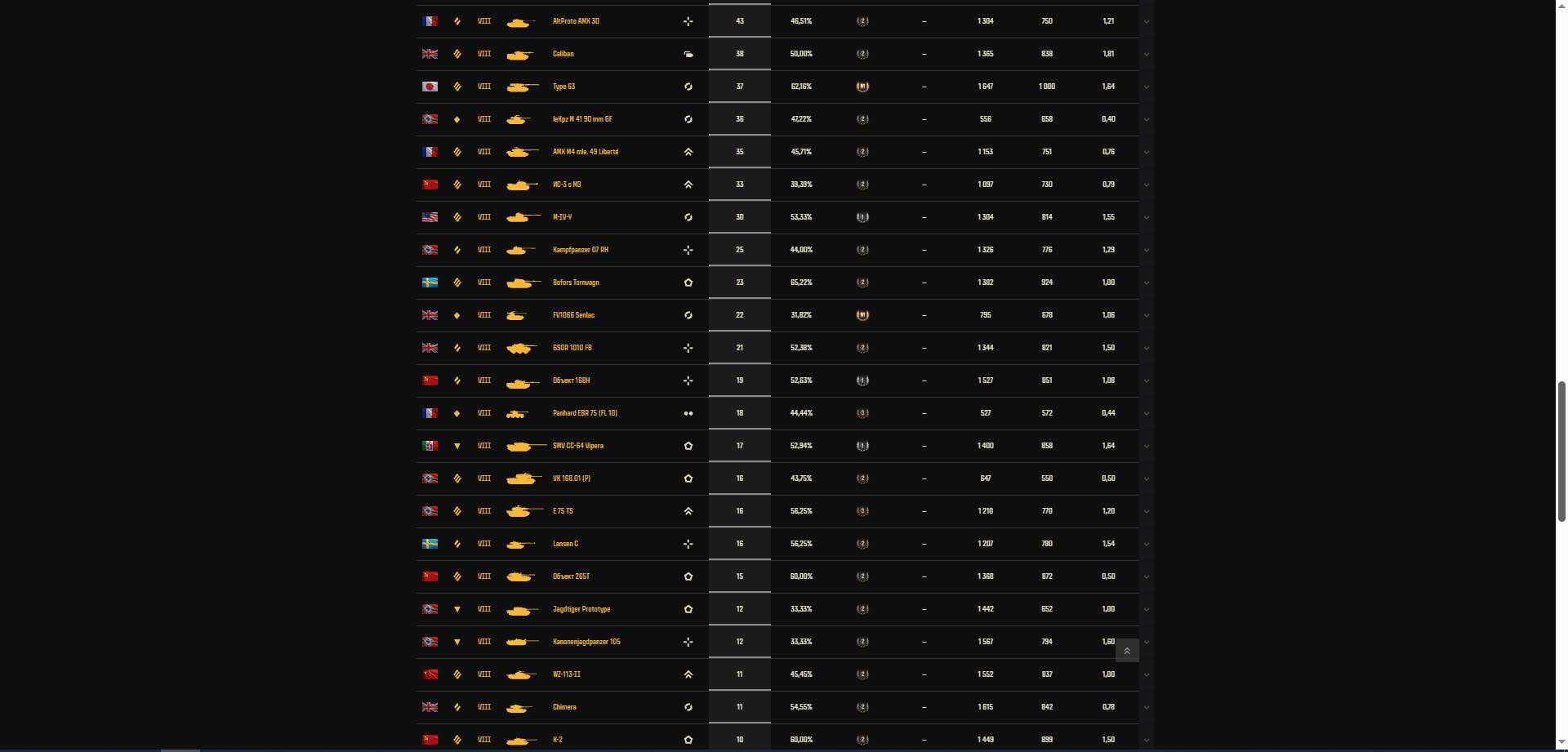Expand the SMV CC-64 Vipera row

pos(1146,446)
